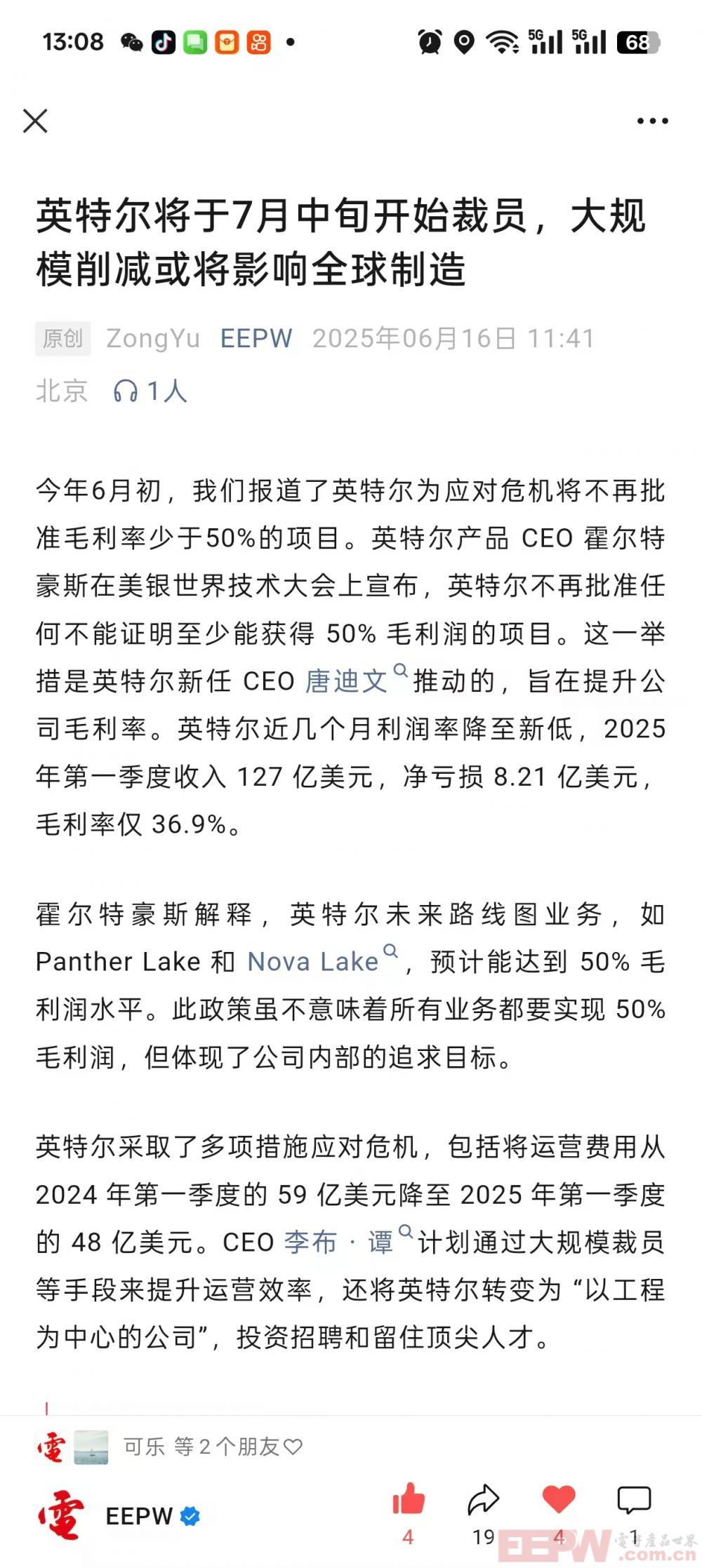Image resolution: width=702 pixels, height=1568 pixels.
Task: Open EEPW verified account profile at bottom
Action: pos(139,1516)
